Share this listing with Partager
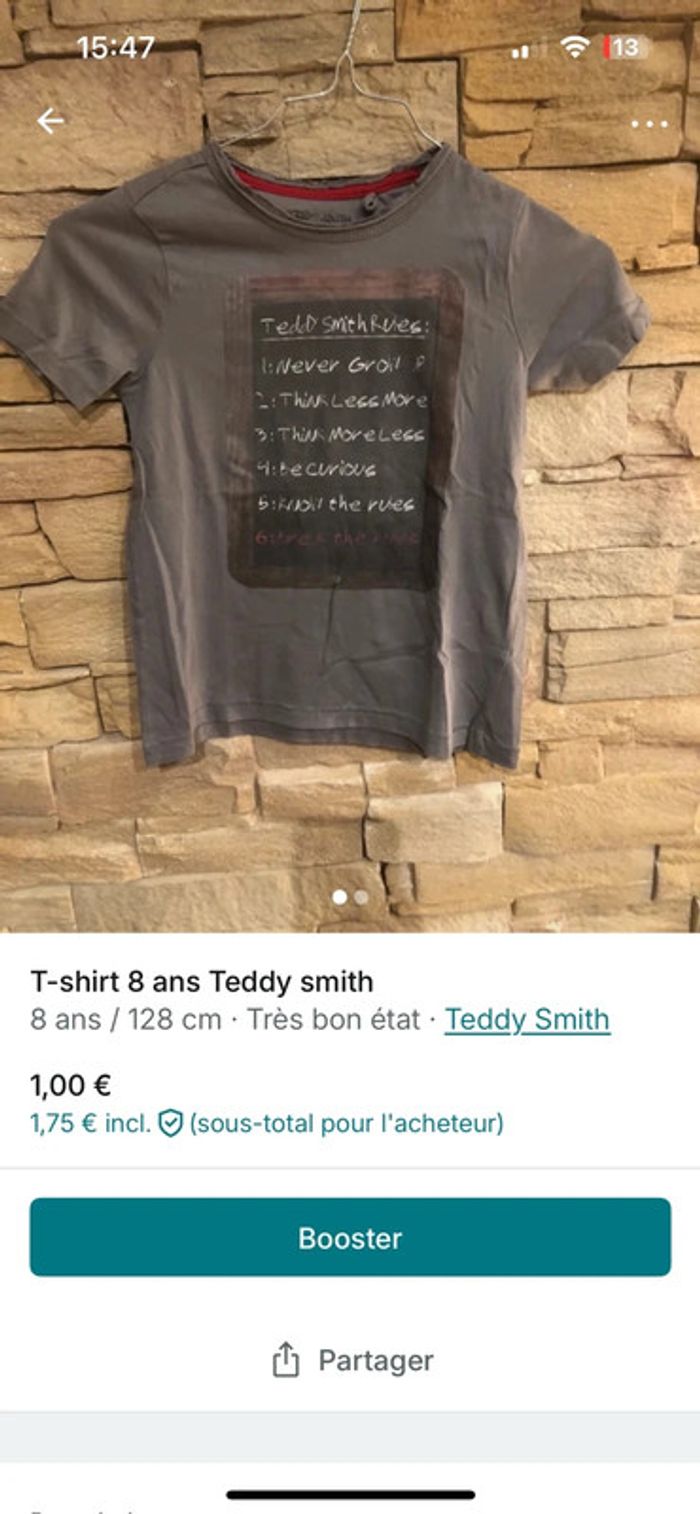Viewport: 700px width, 1514px height. pyautogui.click(x=352, y=1360)
